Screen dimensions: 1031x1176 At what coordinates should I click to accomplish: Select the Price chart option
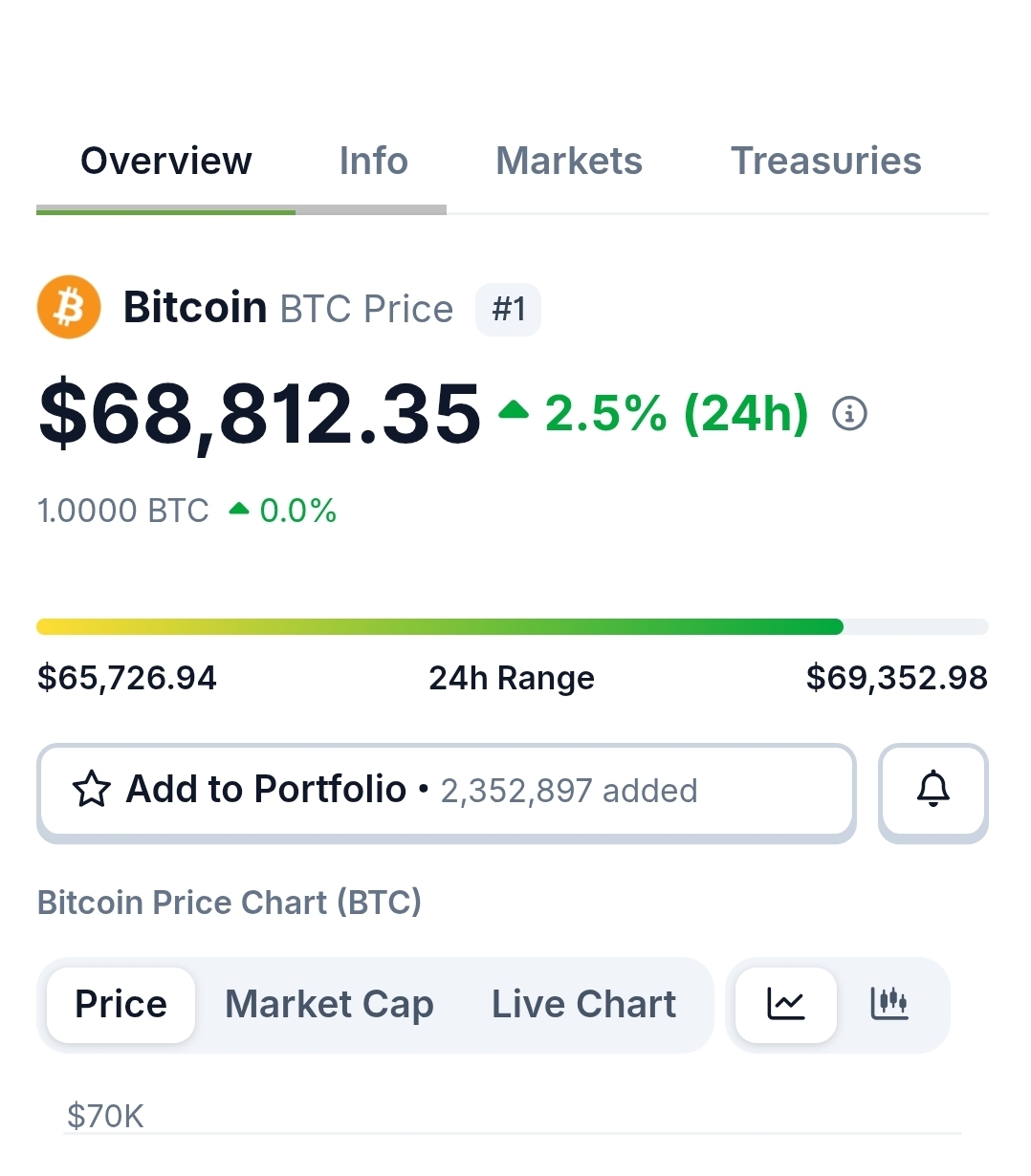coord(121,1005)
